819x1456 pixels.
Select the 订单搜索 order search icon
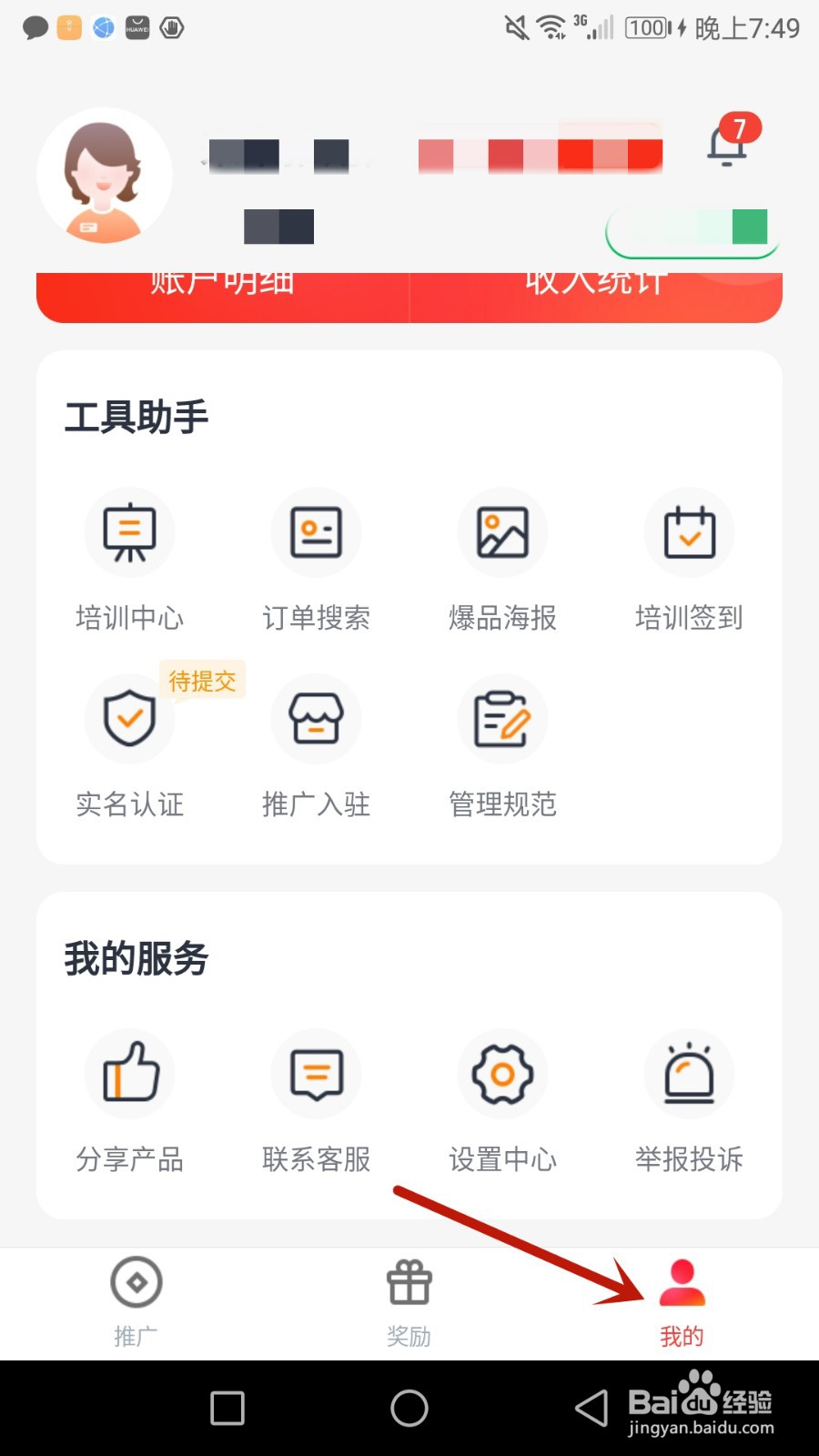point(316,532)
